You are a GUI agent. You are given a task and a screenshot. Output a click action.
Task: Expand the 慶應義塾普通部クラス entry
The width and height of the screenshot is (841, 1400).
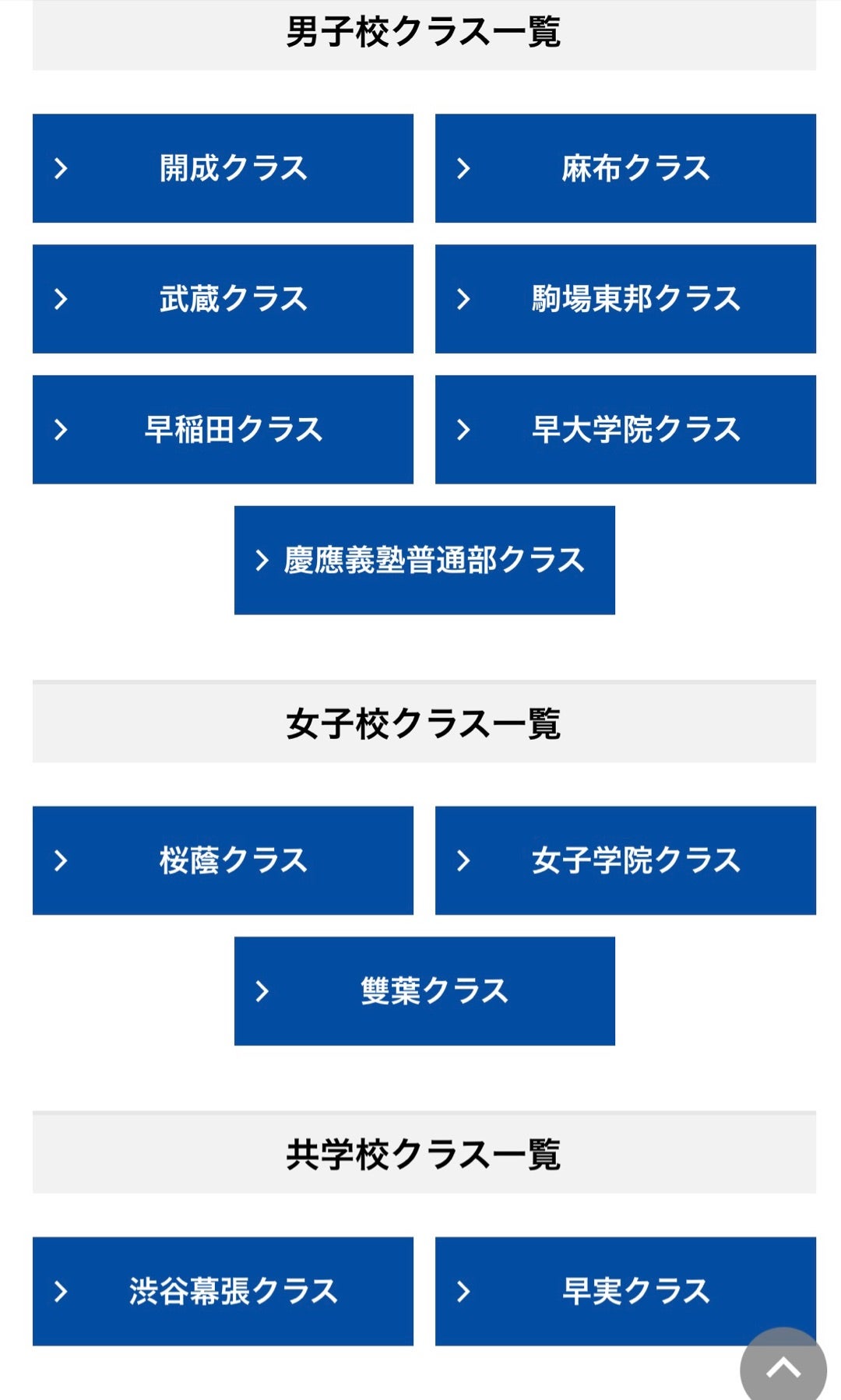[x=424, y=559]
